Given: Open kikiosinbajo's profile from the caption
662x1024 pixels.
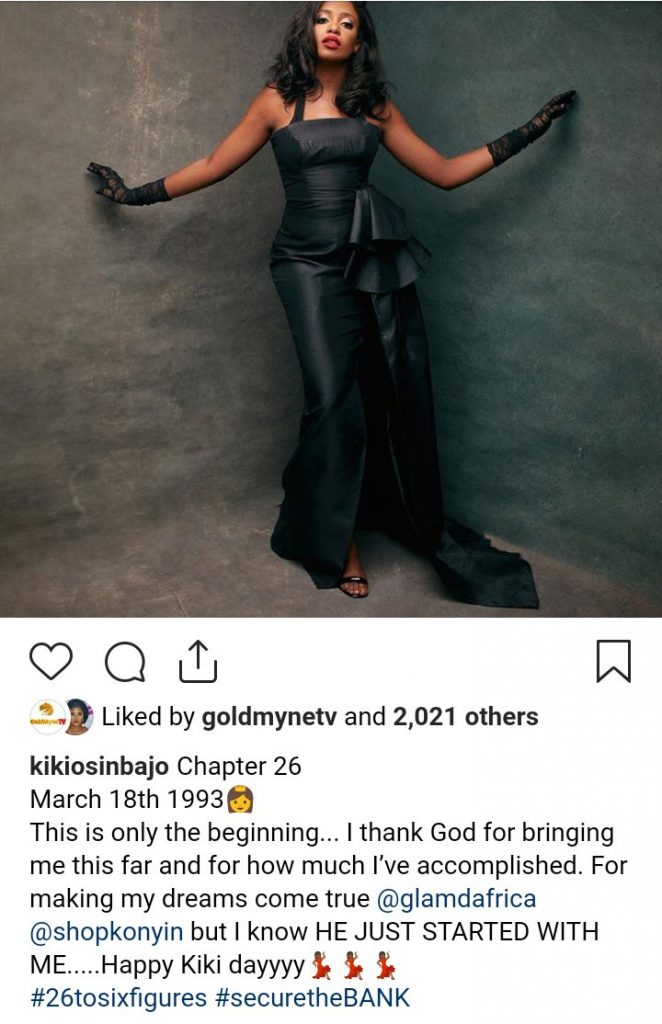Looking at the screenshot, I should pos(100,767).
